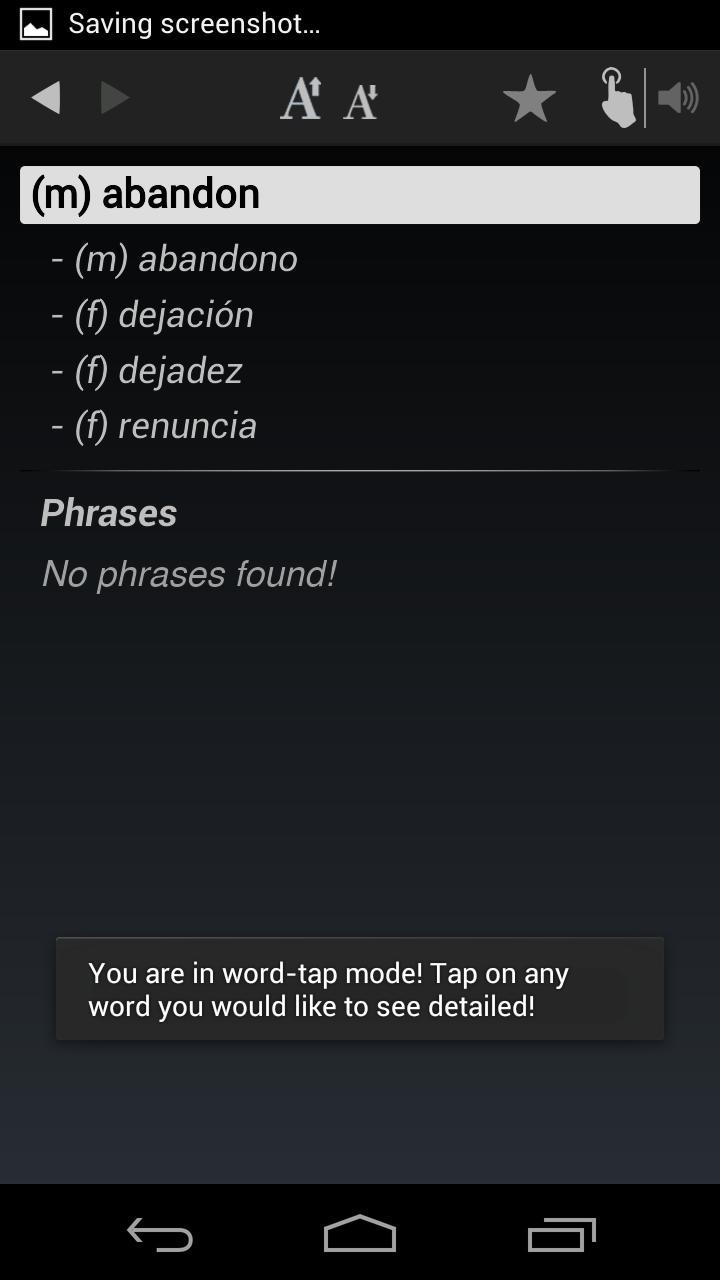Favorite the word using the star icon
The image size is (720, 1280).
(529, 97)
